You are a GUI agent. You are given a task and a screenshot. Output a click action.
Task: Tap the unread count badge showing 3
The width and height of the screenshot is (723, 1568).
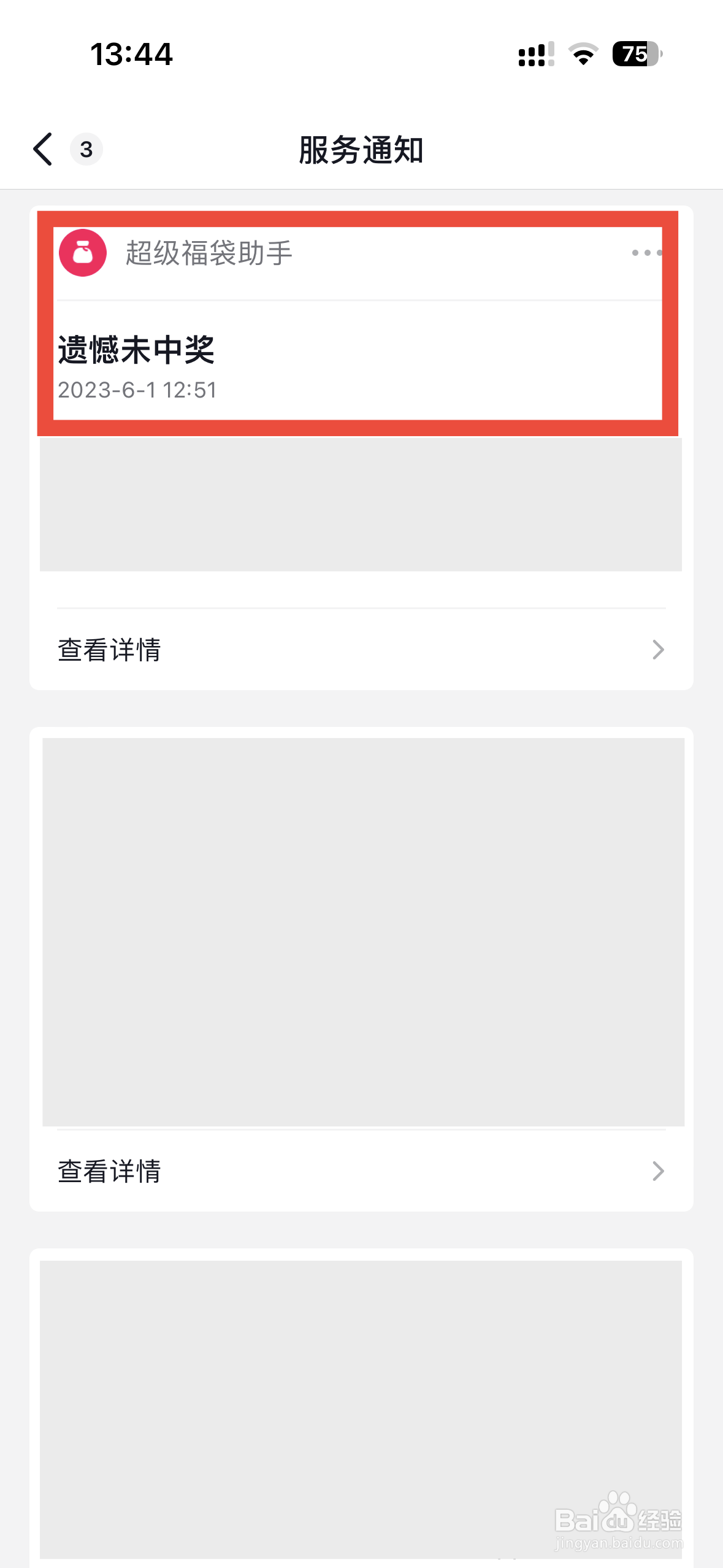(x=85, y=149)
